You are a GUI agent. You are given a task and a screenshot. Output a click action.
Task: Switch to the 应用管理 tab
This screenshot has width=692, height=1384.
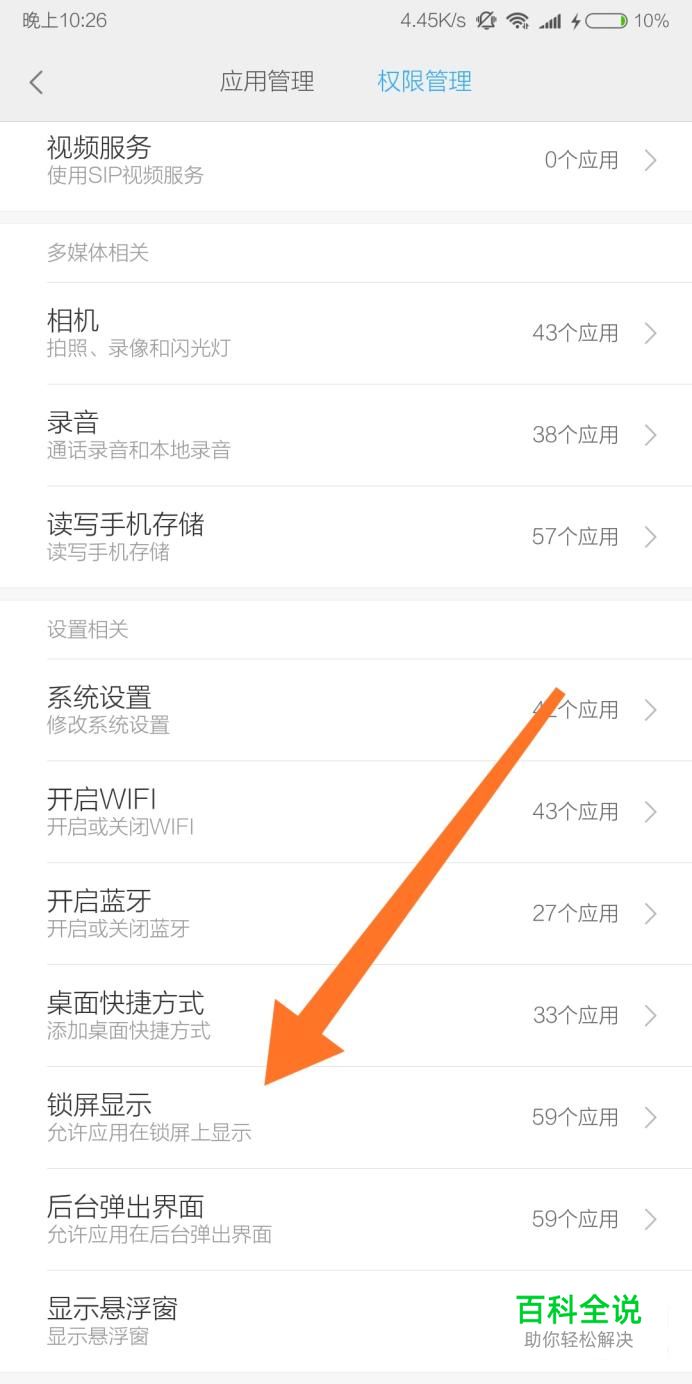[x=267, y=81]
